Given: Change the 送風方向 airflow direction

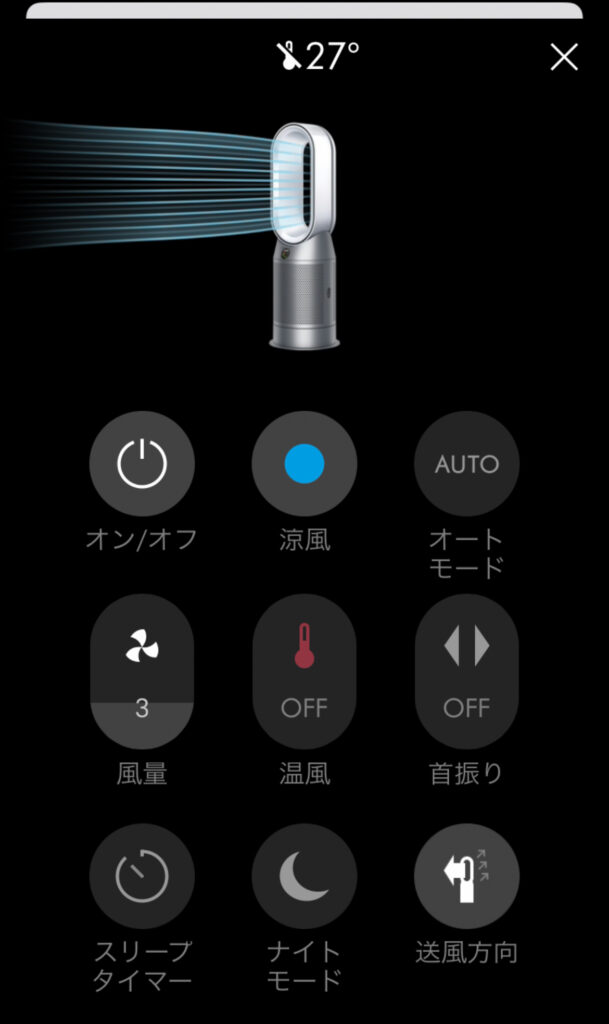Looking at the screenshot, I should [467, 876].
